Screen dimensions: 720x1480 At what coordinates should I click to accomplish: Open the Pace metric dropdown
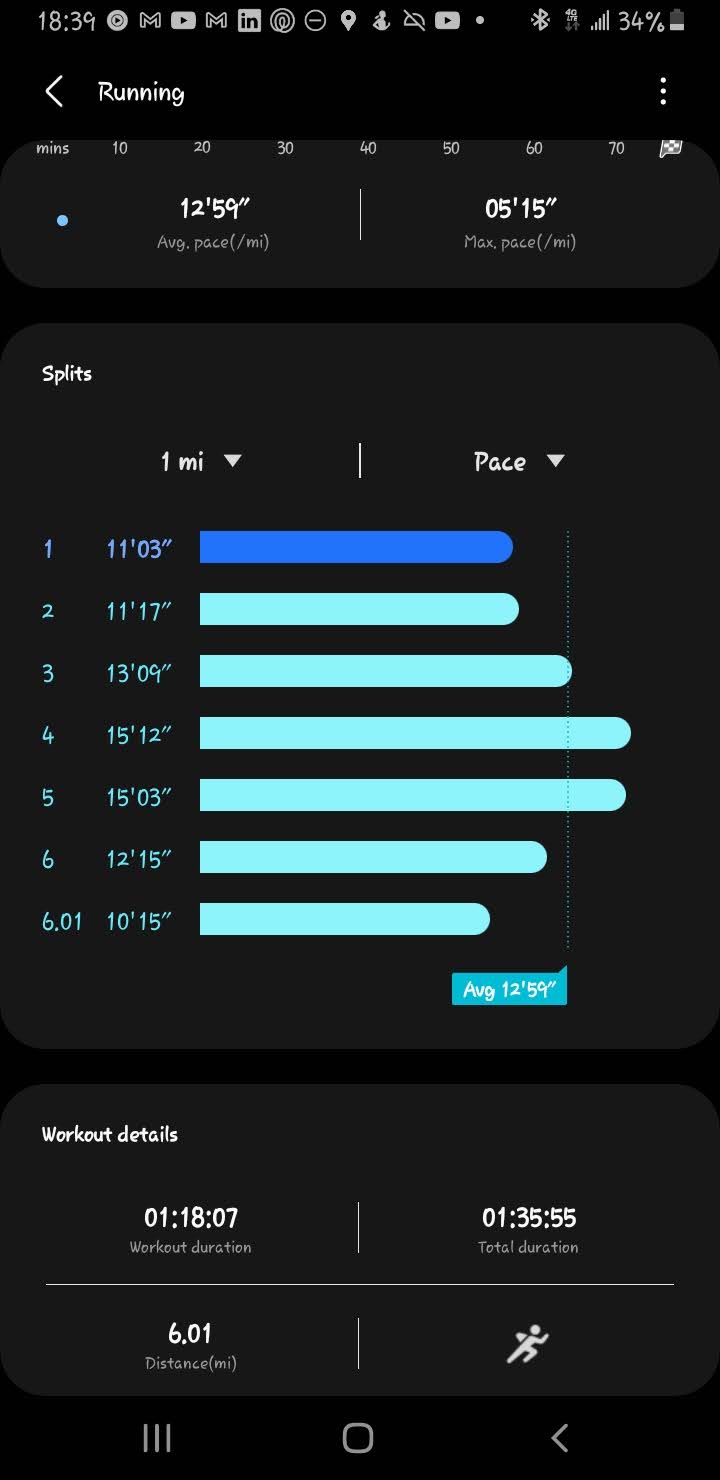[x=519, y=461]
